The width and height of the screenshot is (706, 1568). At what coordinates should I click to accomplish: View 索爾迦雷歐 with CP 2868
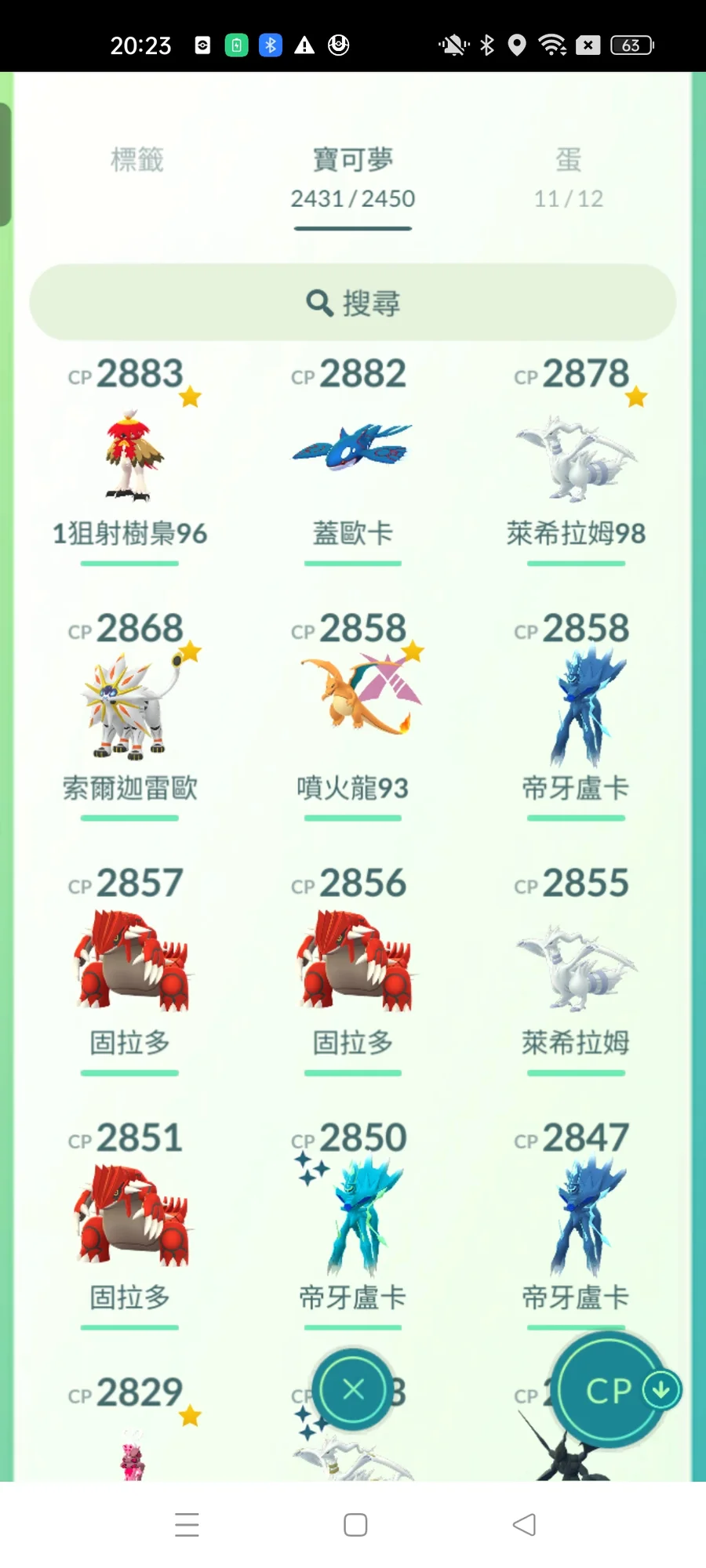(129, 710)
